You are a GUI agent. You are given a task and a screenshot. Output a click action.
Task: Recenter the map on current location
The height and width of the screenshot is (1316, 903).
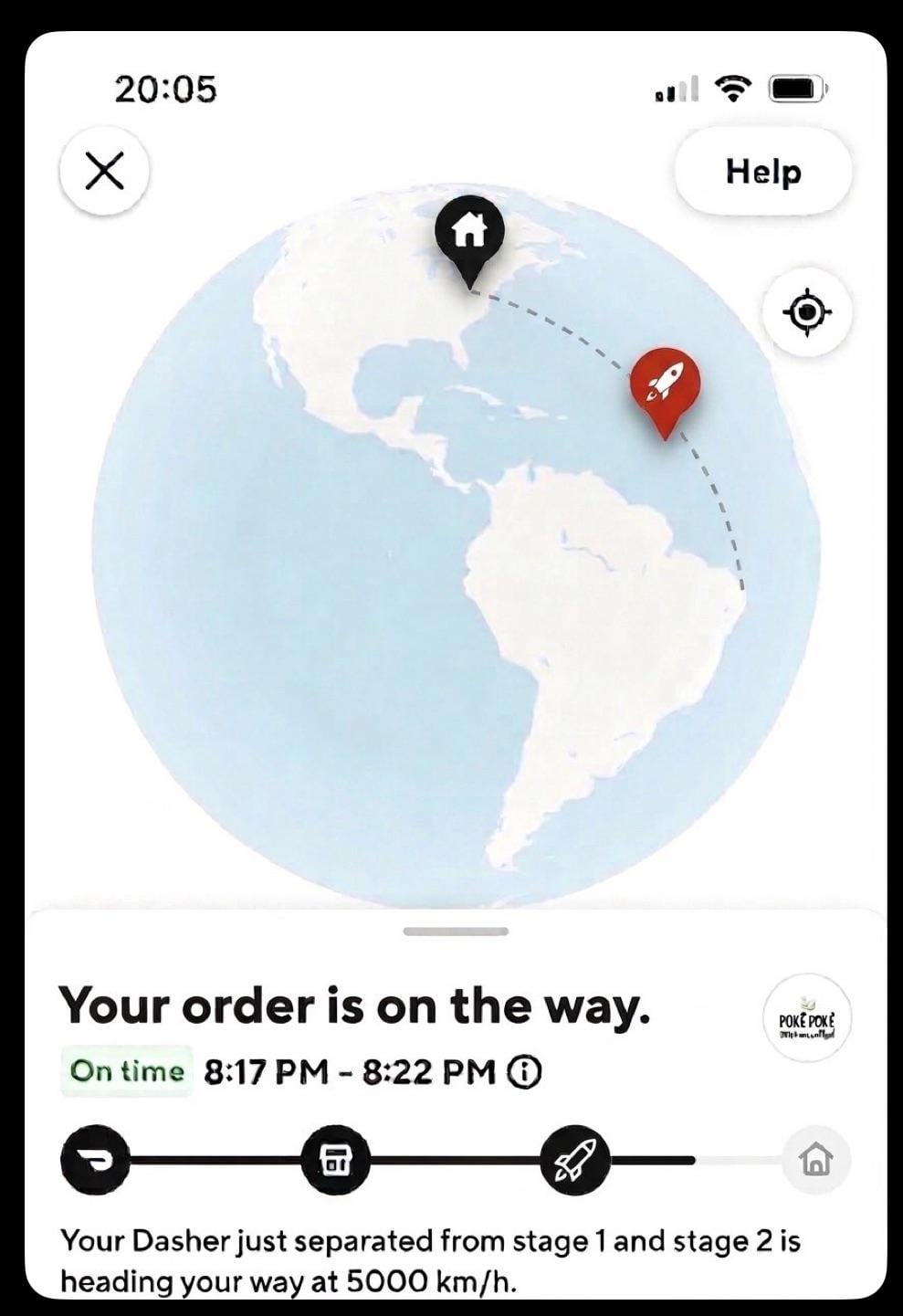pyautogui.click(x=807, y=312)
